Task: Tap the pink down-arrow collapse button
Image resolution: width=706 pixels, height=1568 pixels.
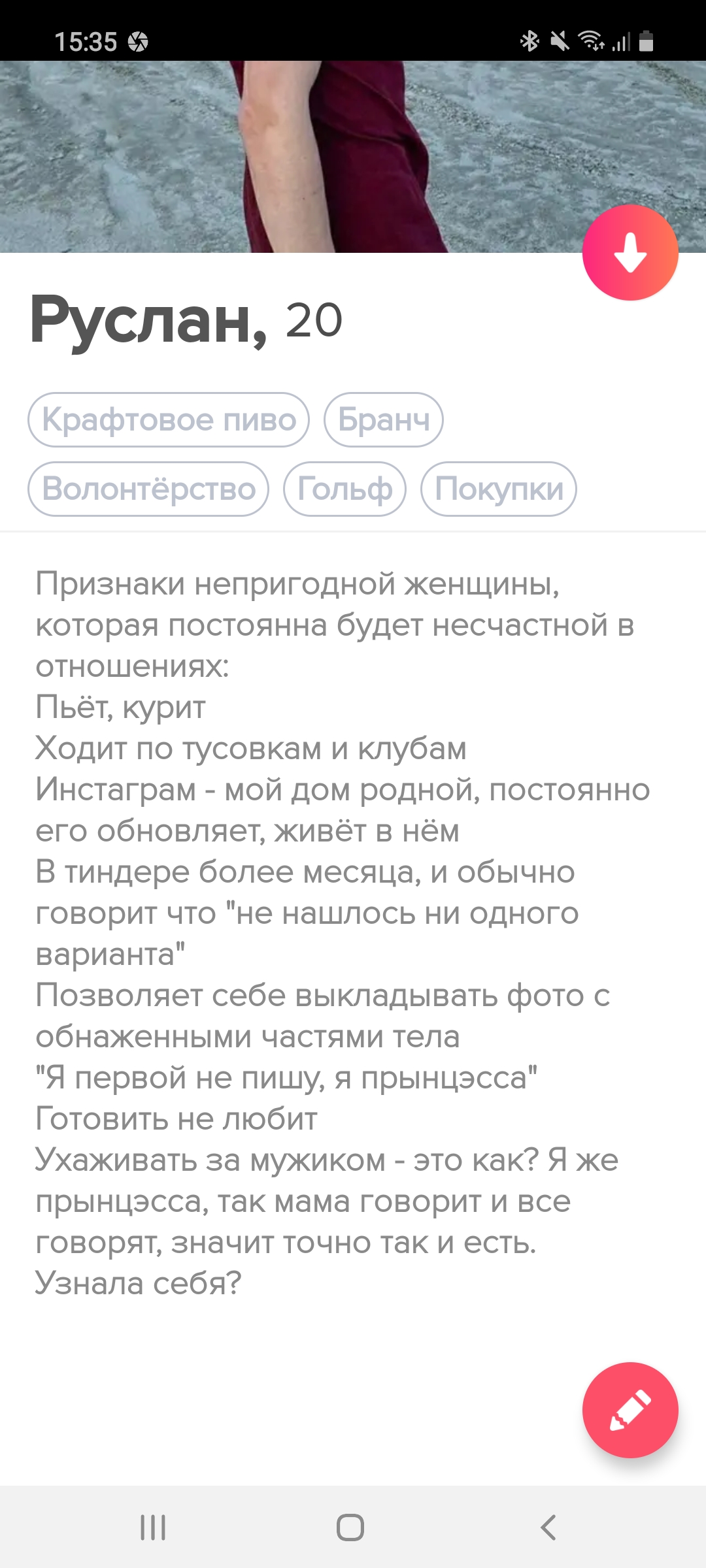Action: pyautogui.click(x=630, y=252)
